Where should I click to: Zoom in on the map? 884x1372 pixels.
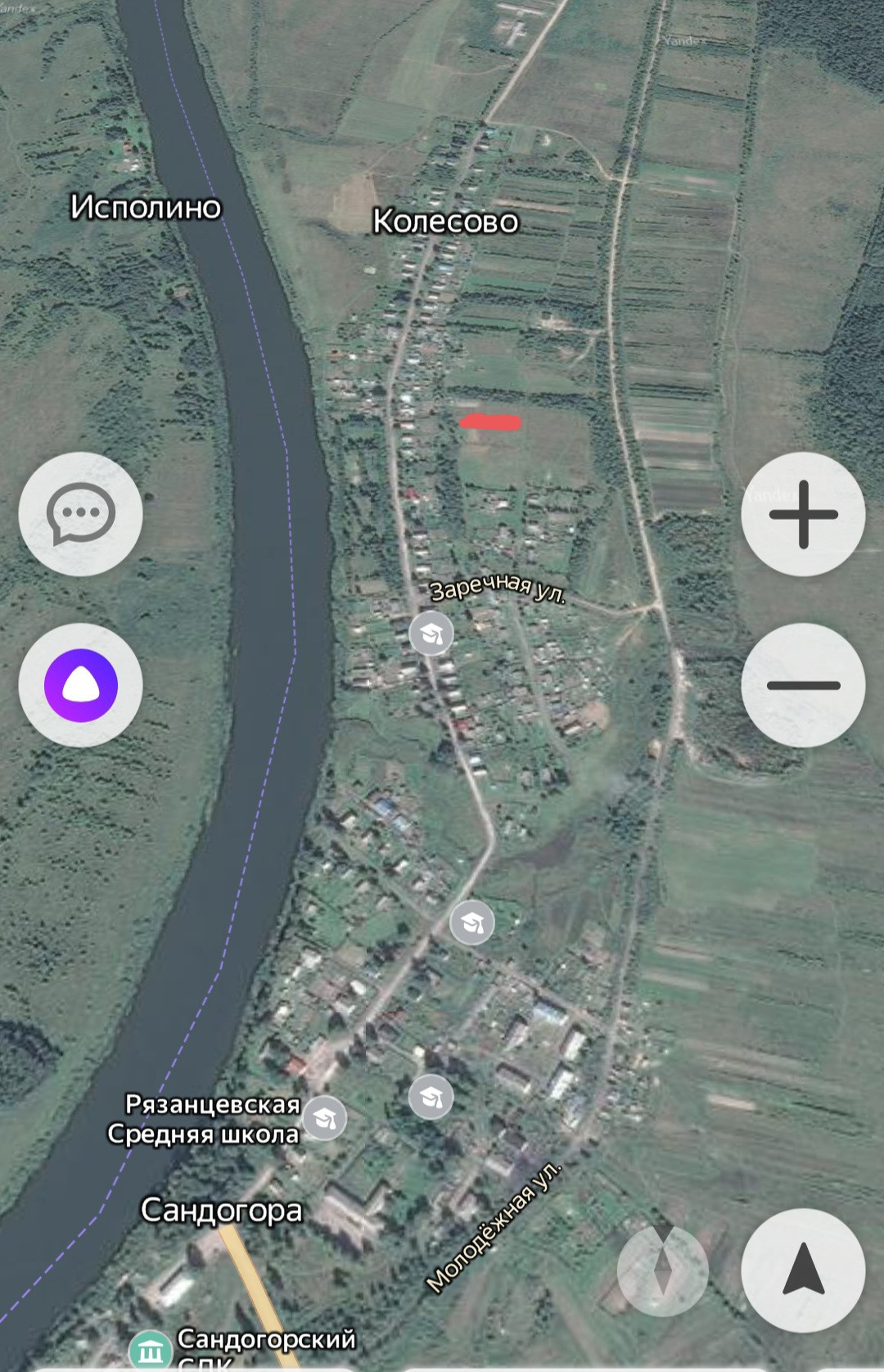pos(803,514)
